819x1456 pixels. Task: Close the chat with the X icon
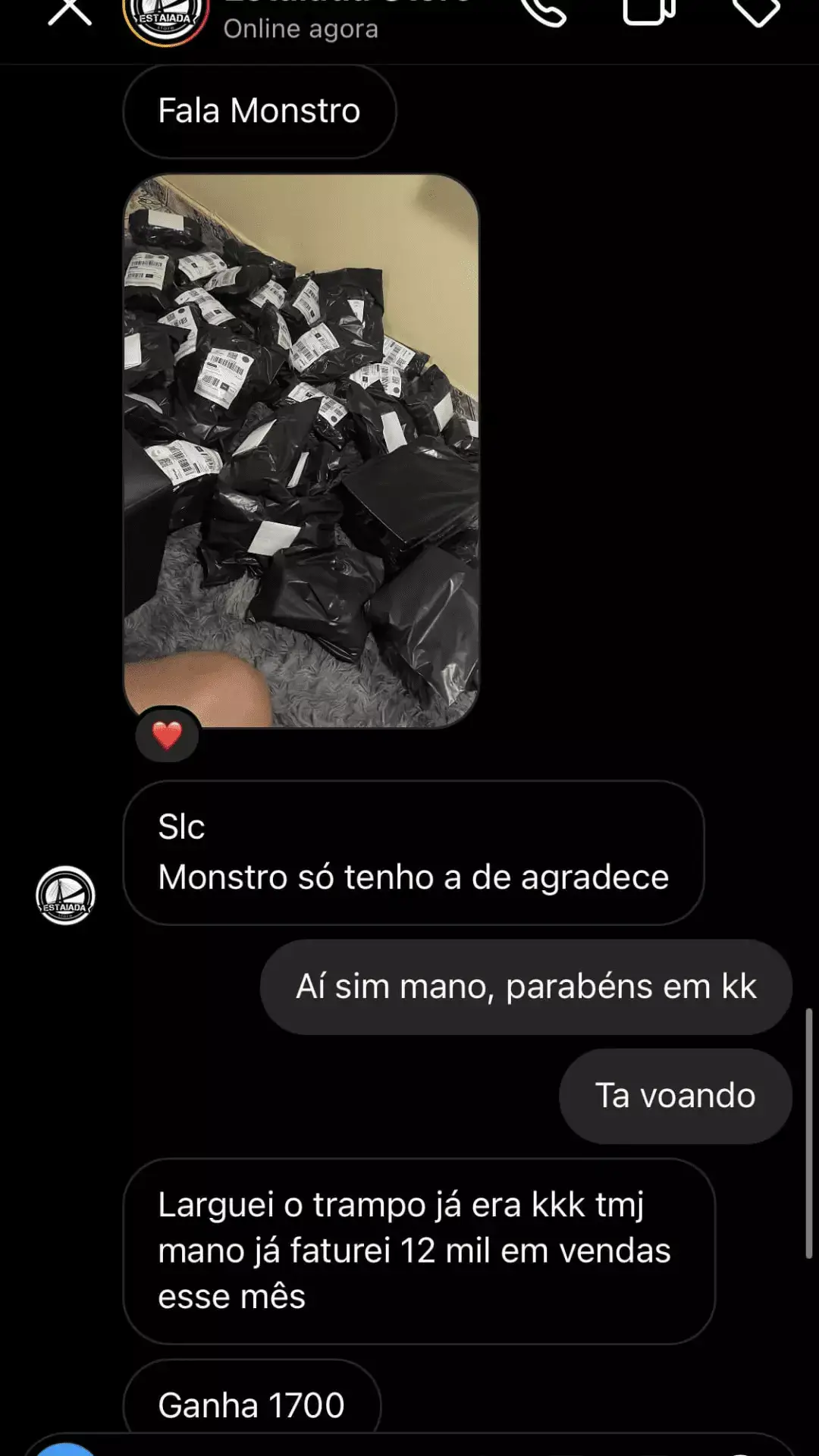point(70,12)
